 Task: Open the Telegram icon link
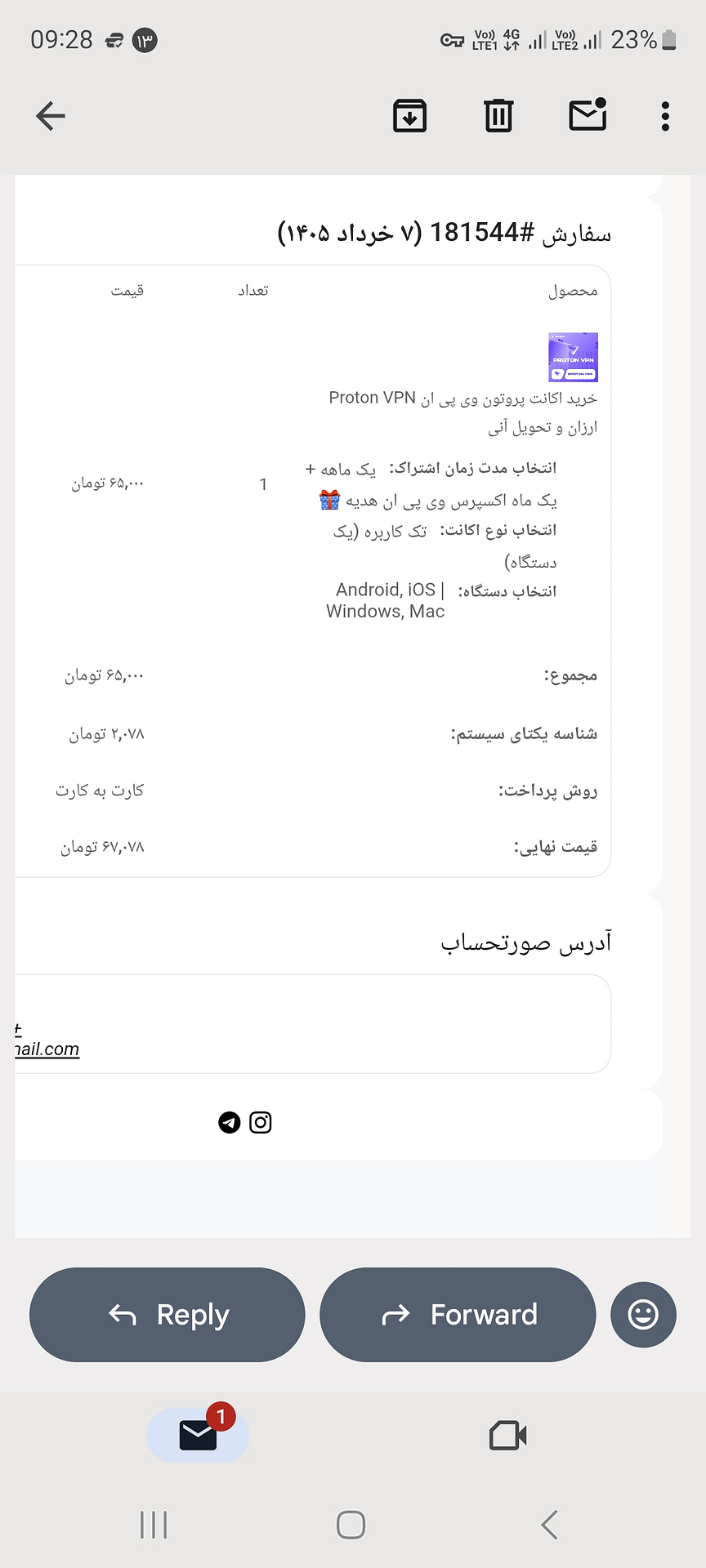coord(230,1122)
